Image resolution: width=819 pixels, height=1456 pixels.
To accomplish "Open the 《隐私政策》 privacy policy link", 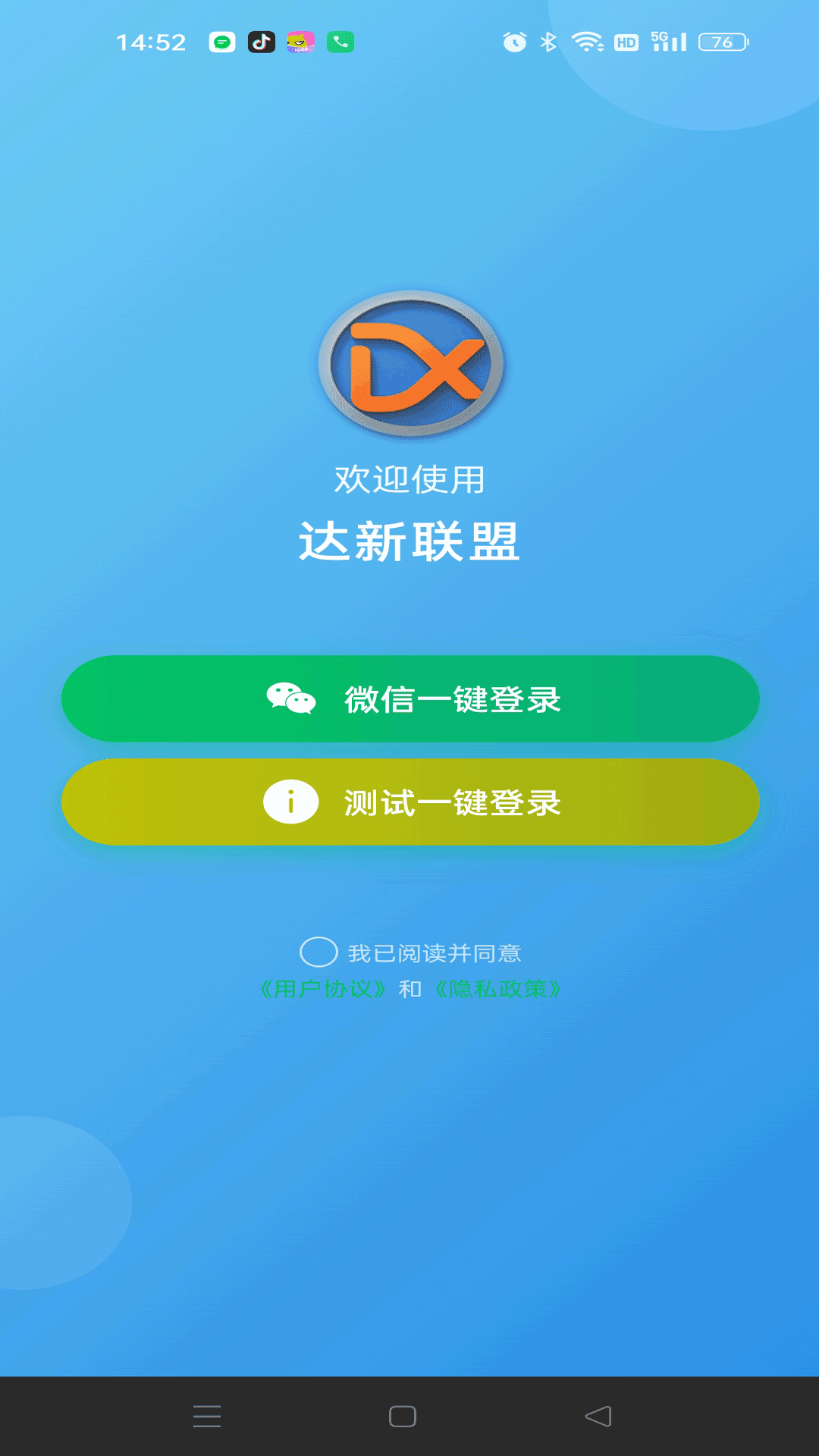I will tap(498, 988).
